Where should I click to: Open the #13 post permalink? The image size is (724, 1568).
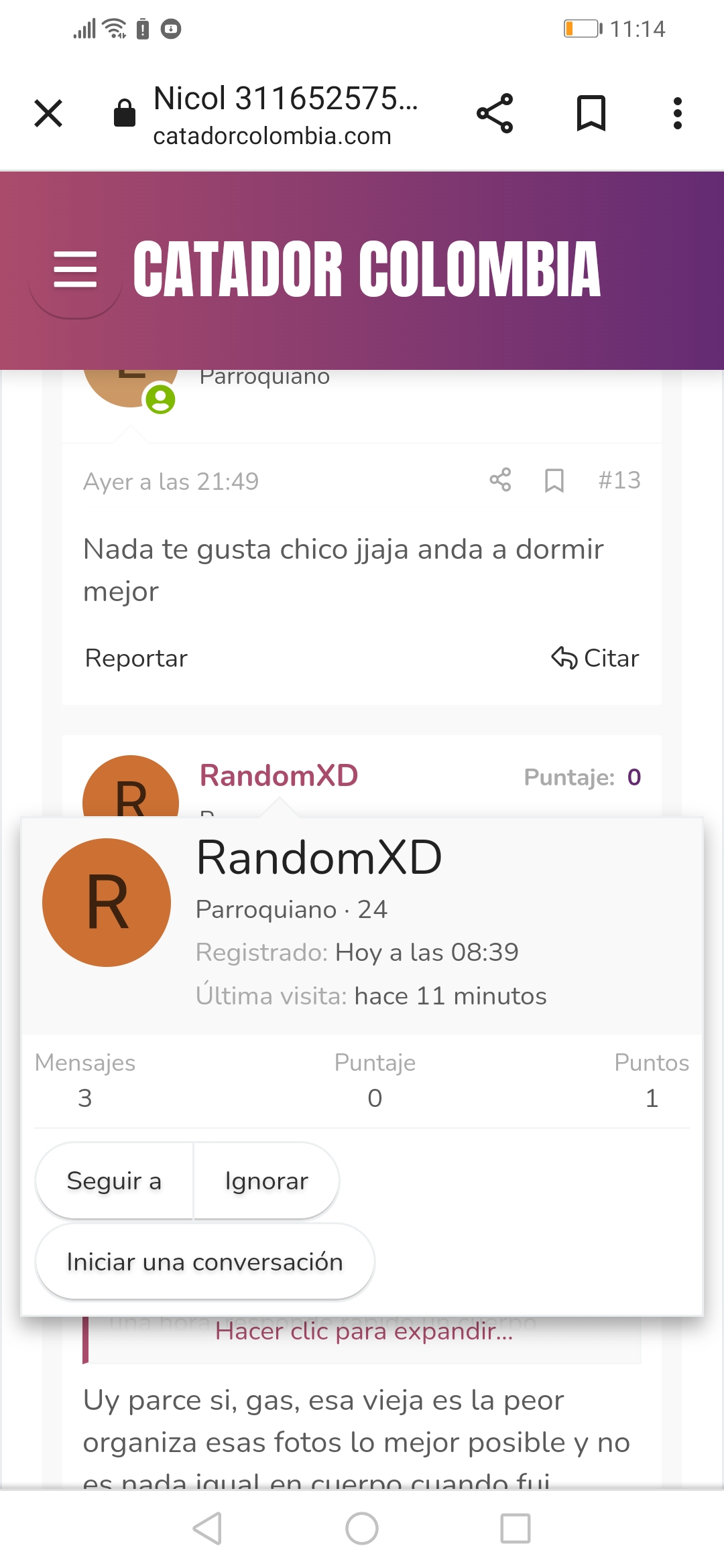coord(619,480)
